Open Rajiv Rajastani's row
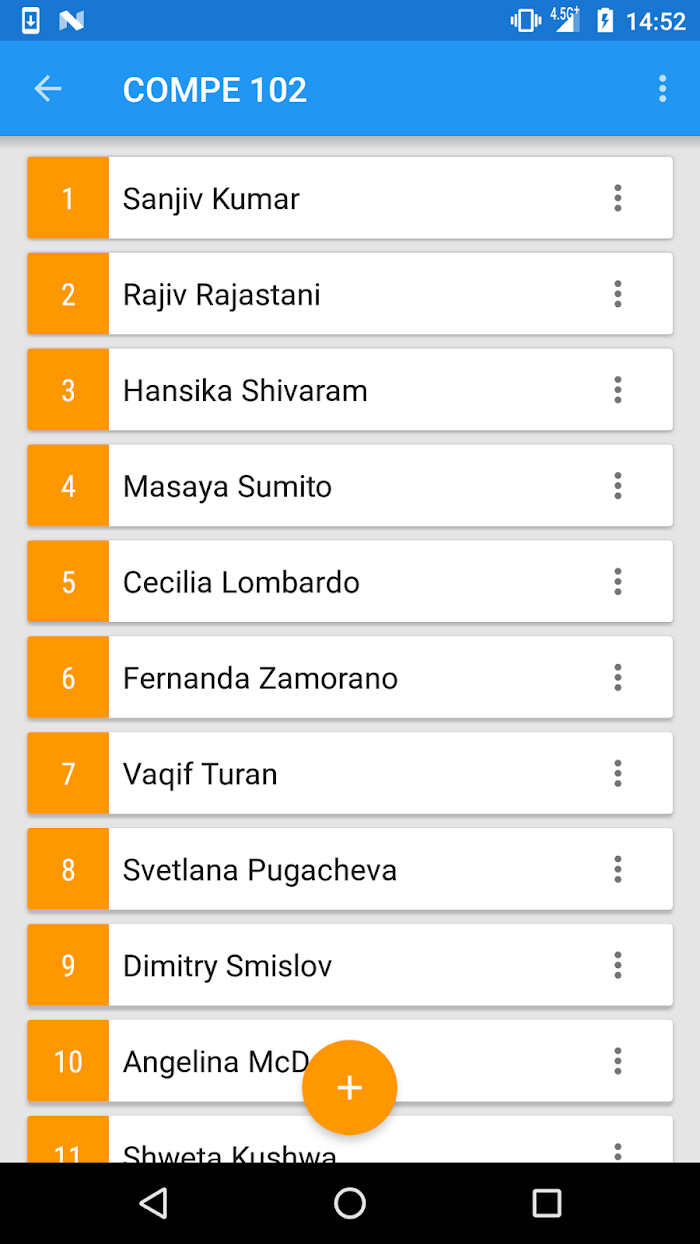The width and height of the screenshot is (700, 1244). [x=350, y=294]
